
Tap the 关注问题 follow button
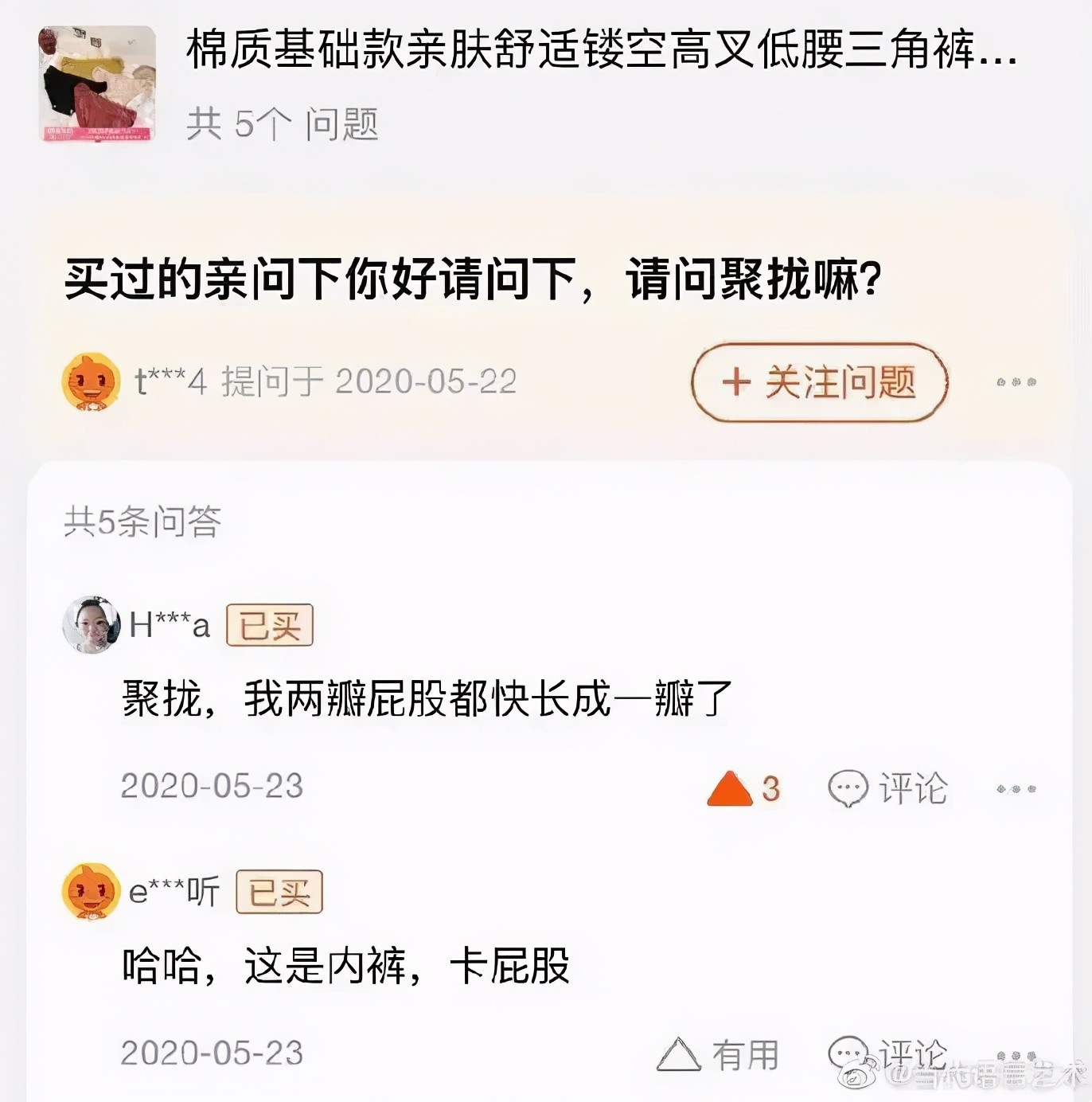(819, 382)
